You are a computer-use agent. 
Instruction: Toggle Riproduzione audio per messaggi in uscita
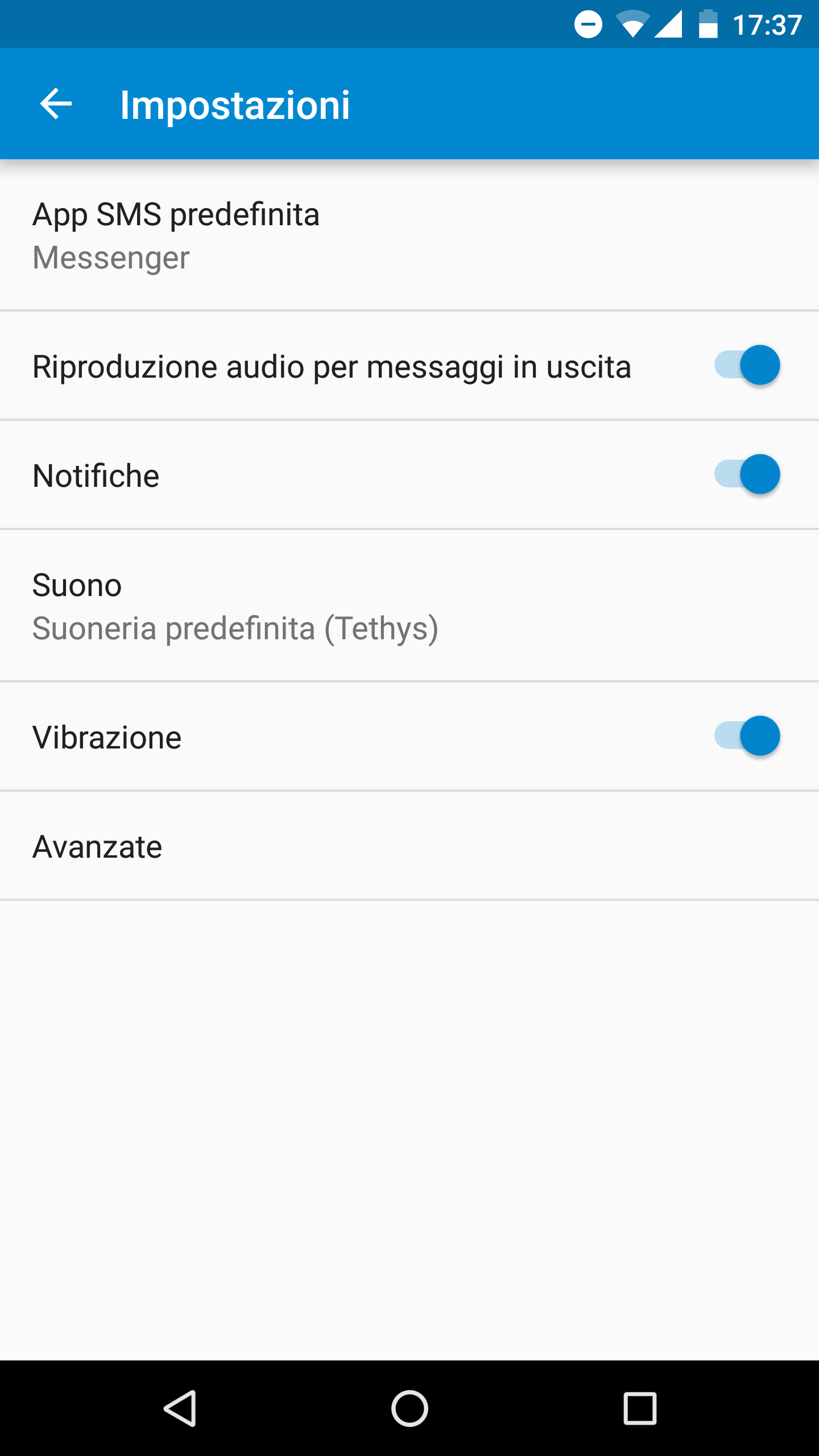(747, 365)
